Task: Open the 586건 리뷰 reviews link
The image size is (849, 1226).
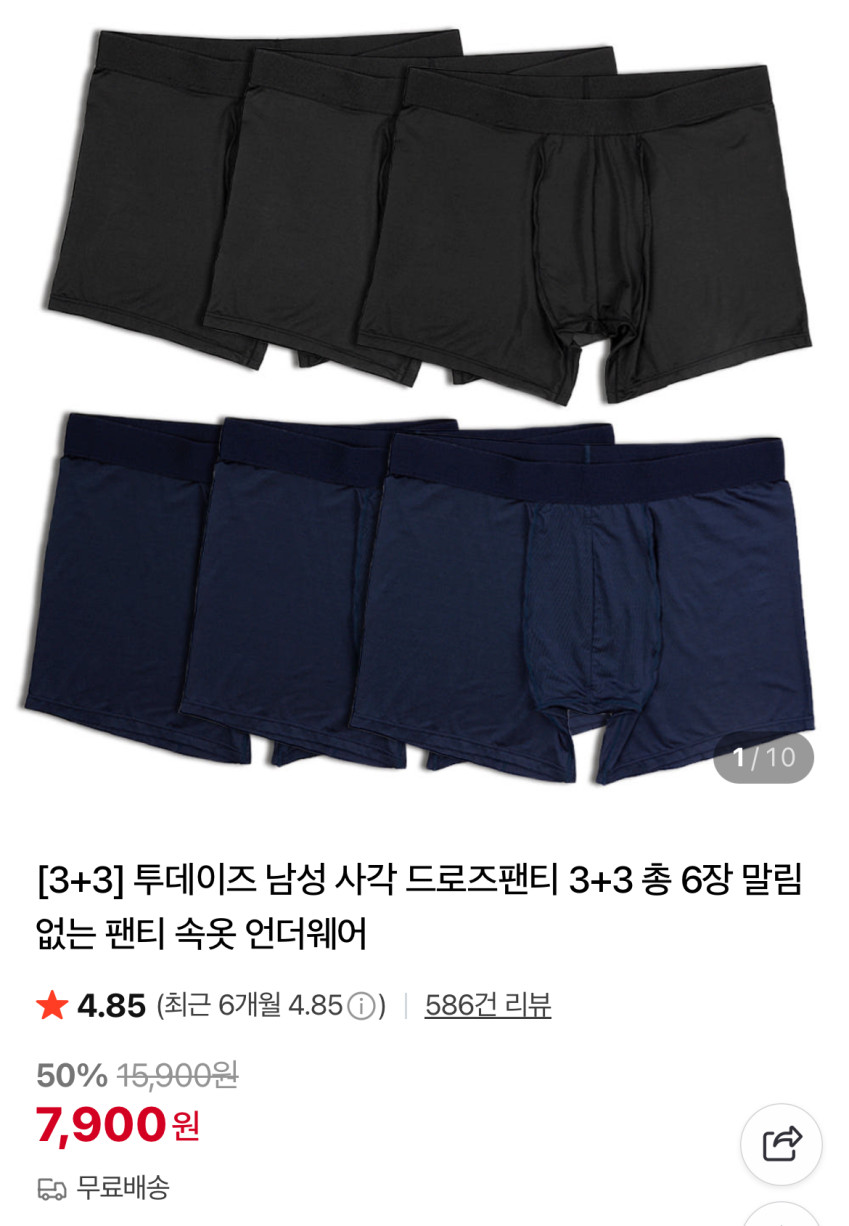Action: click(x=487, y=1005)
